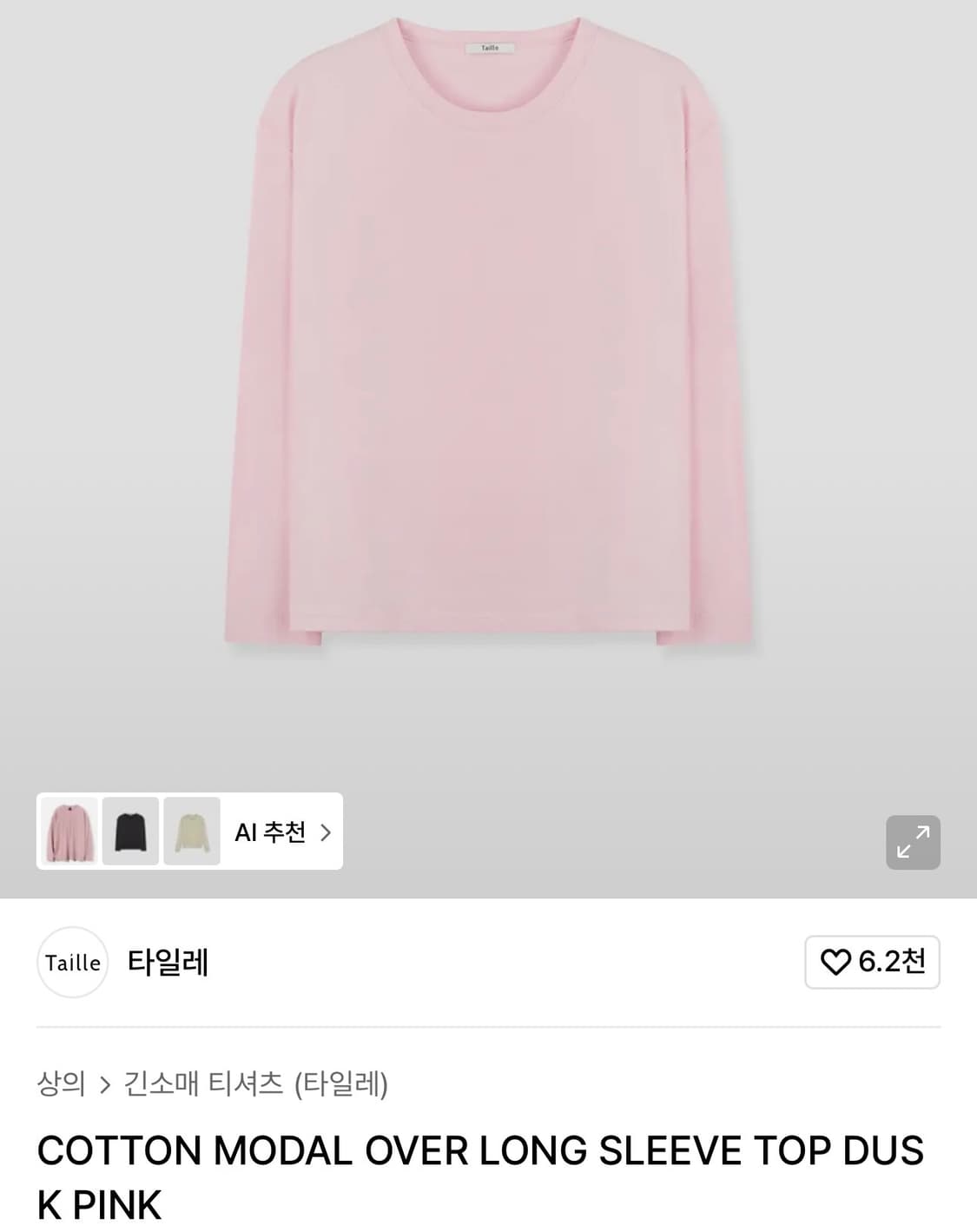The width and height of the screenshot is (977, 1232).
Task: Tap the heart icon to like the product
Action: [x=835, y=962]
